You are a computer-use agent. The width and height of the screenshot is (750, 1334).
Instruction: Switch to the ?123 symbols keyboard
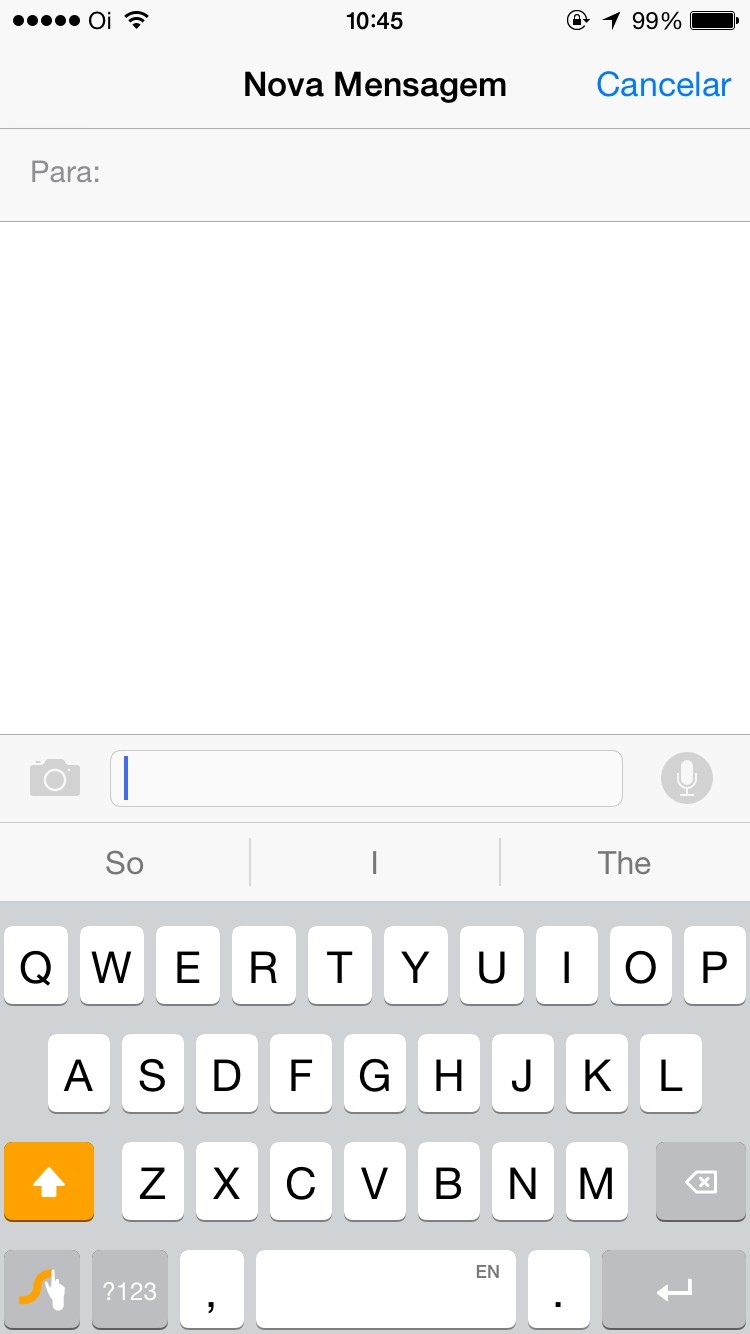click(130, 1289)
